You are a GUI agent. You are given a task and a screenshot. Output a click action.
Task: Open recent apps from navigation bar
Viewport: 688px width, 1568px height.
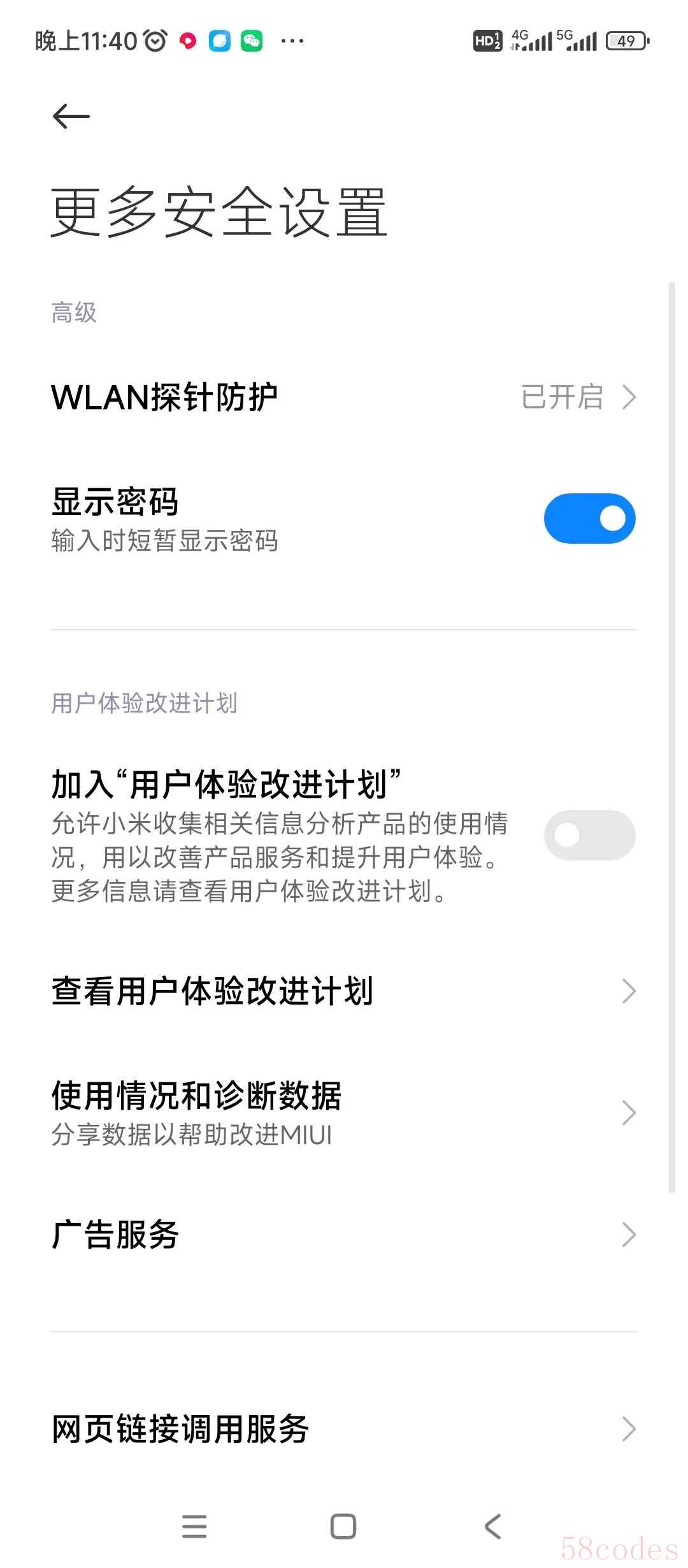point(194,1527)
